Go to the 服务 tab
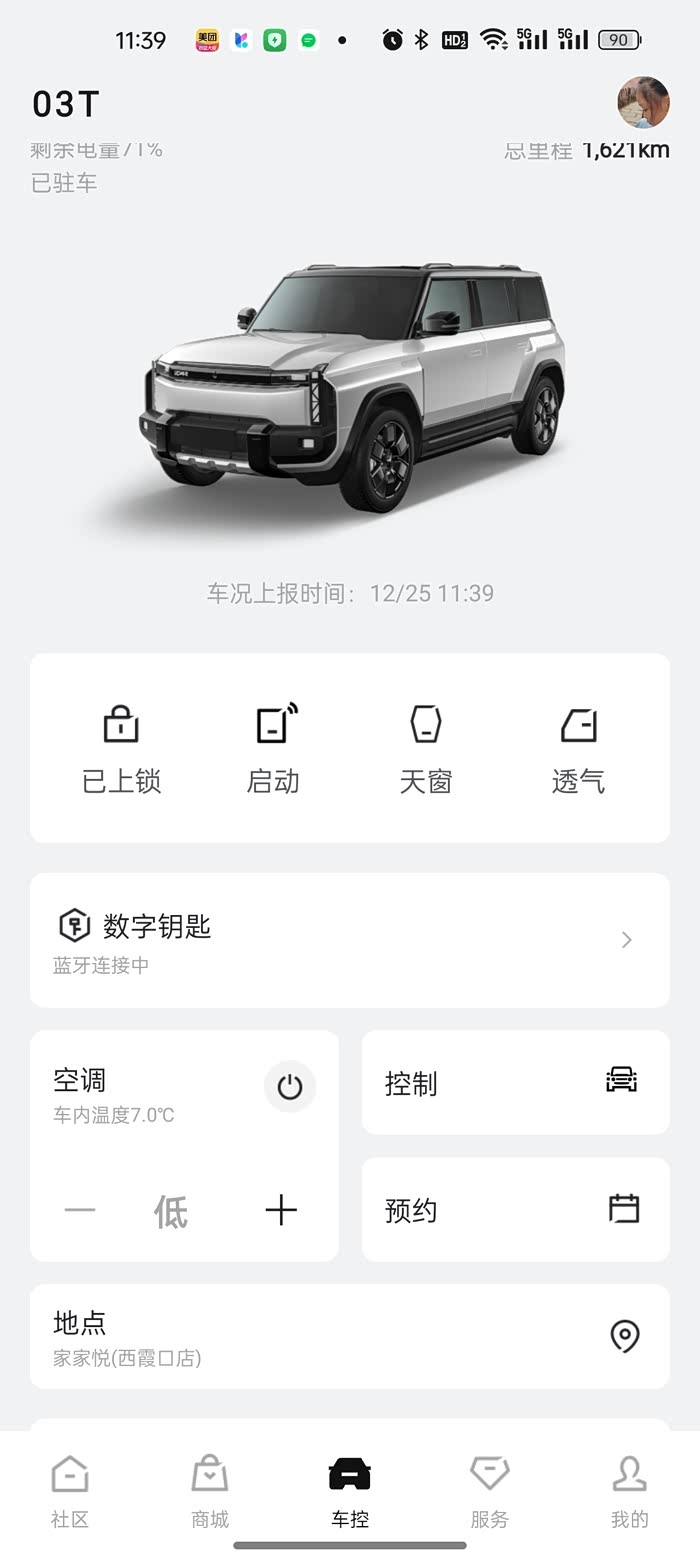Screen dimensions: 700x1563 click(x=490, y=1492)
